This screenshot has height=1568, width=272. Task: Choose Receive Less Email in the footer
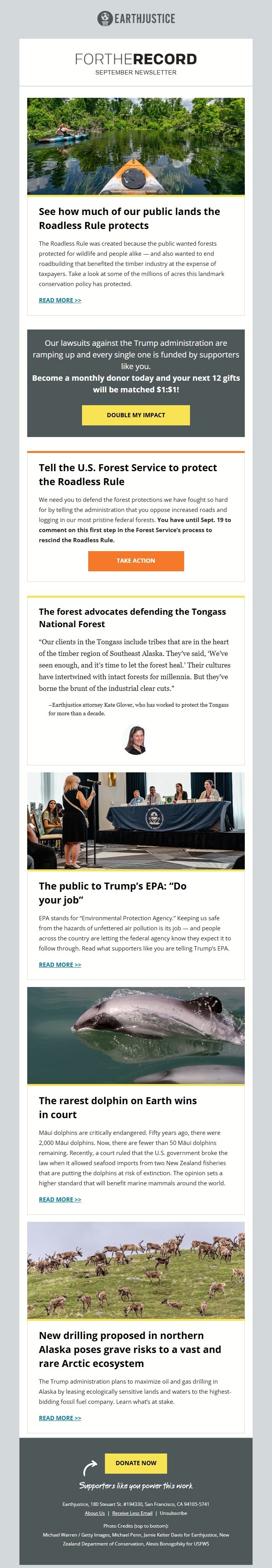coord(133,1513)
